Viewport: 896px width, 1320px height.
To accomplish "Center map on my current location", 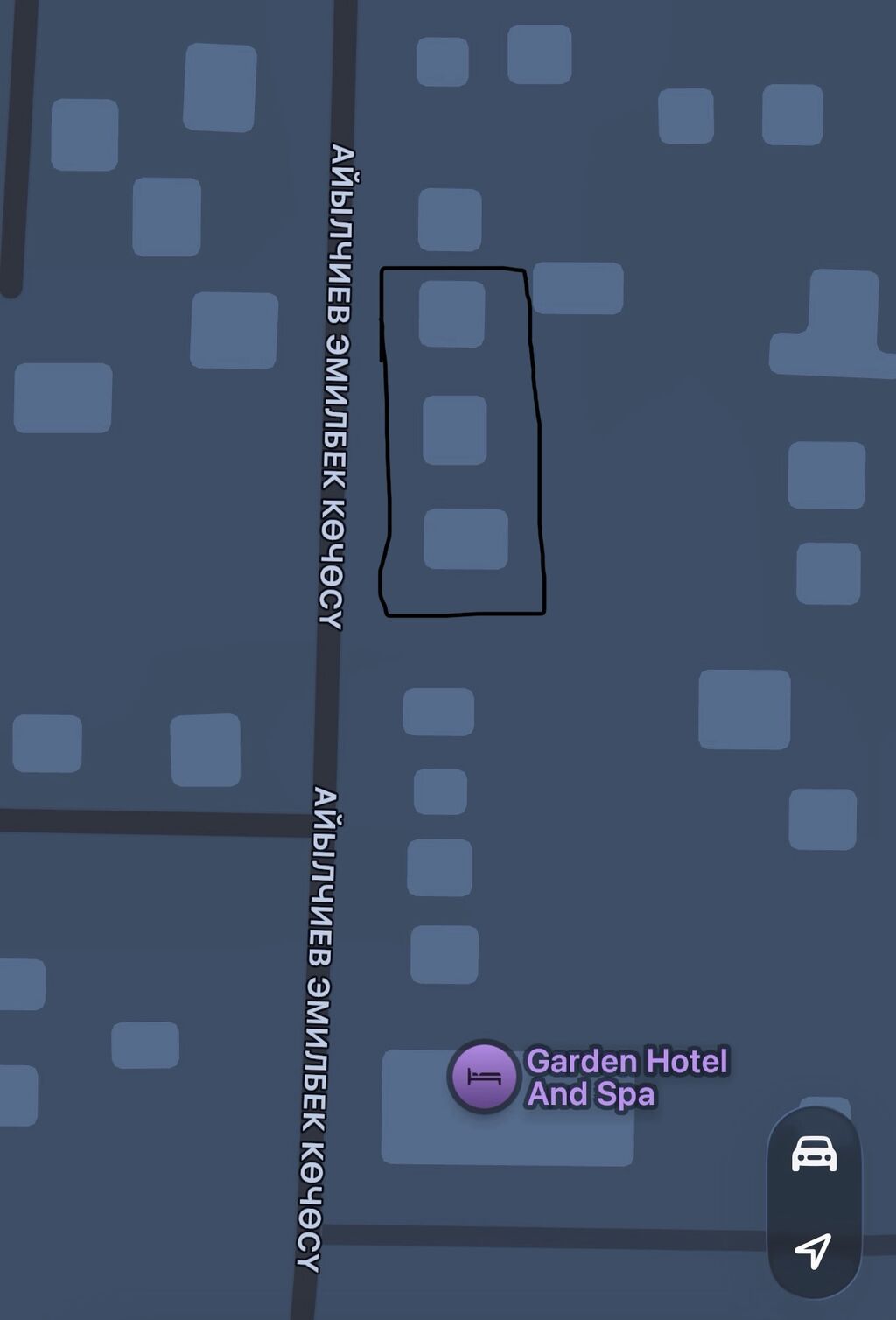I will (x=814, y=1249).
